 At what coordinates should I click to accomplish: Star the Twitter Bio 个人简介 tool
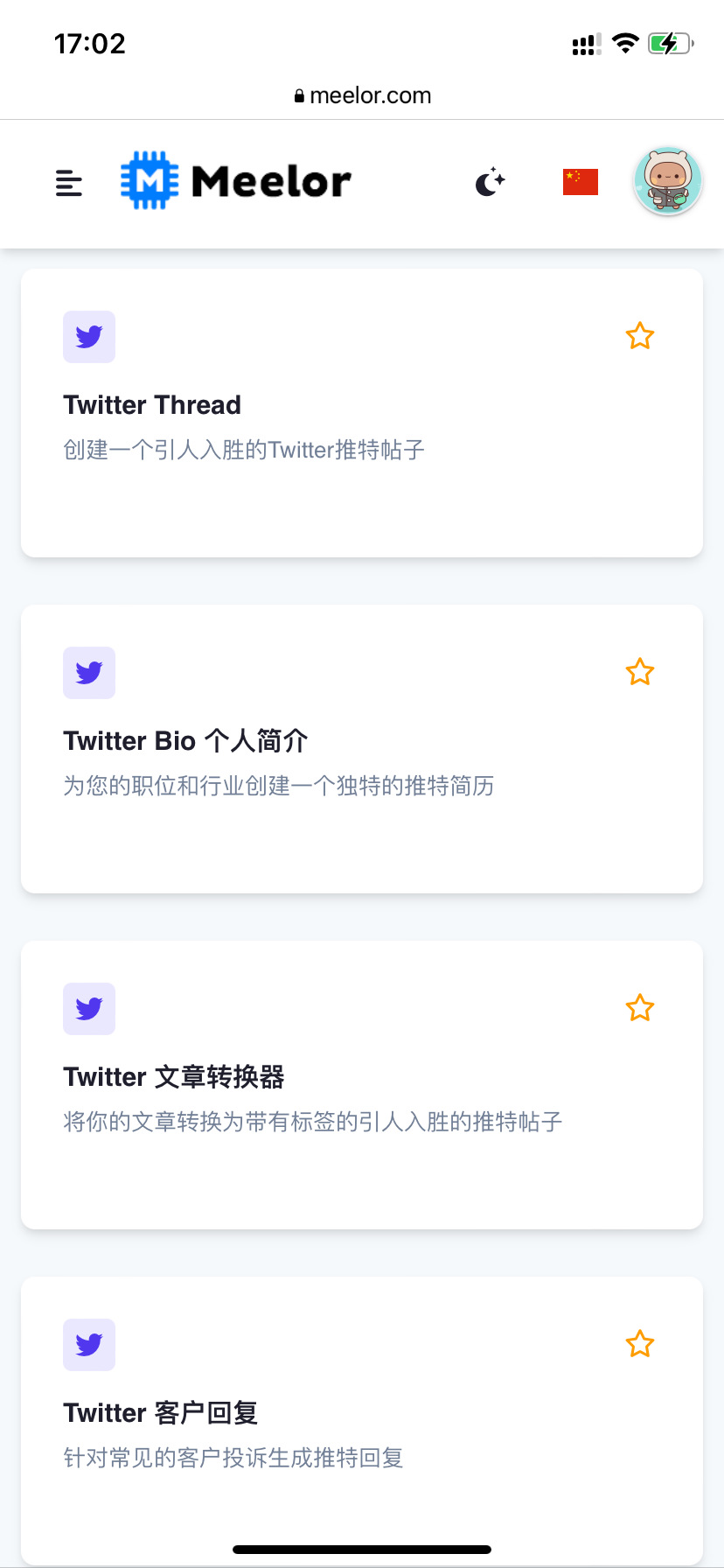(x=640, y=672)
